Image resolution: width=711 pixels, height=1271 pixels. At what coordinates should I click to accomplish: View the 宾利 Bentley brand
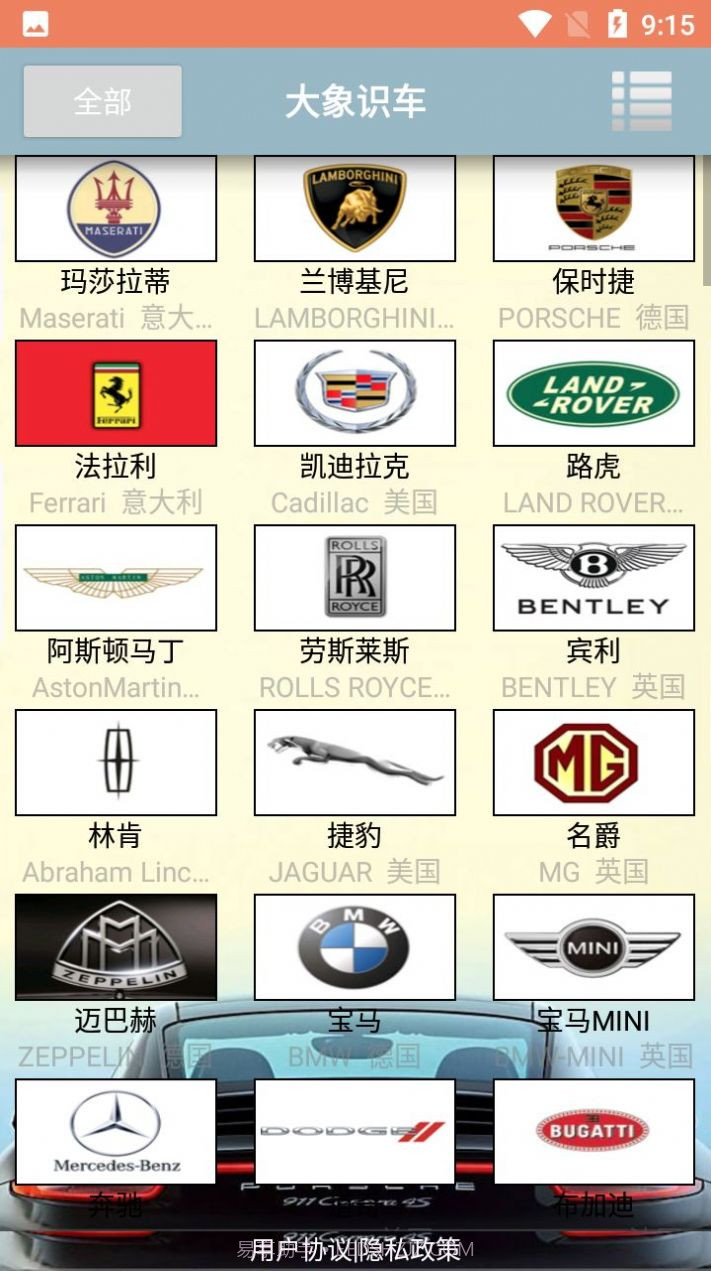[x=593, y=578]
